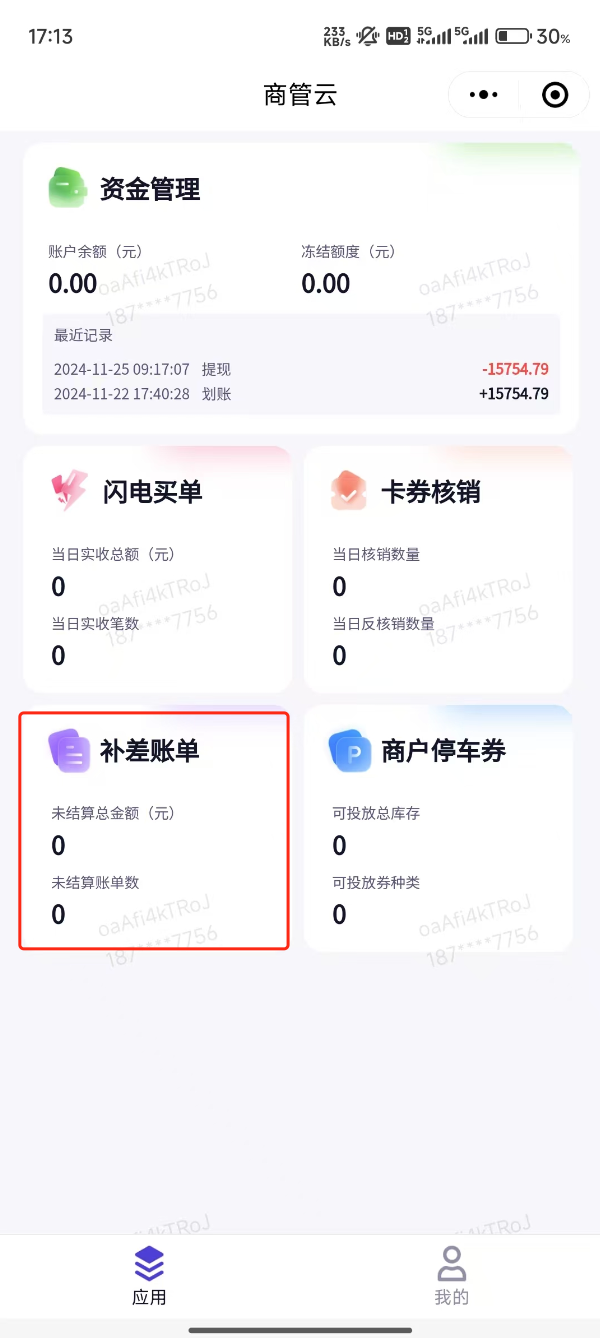Switch to the 我的 tab

coord(451,1275)
